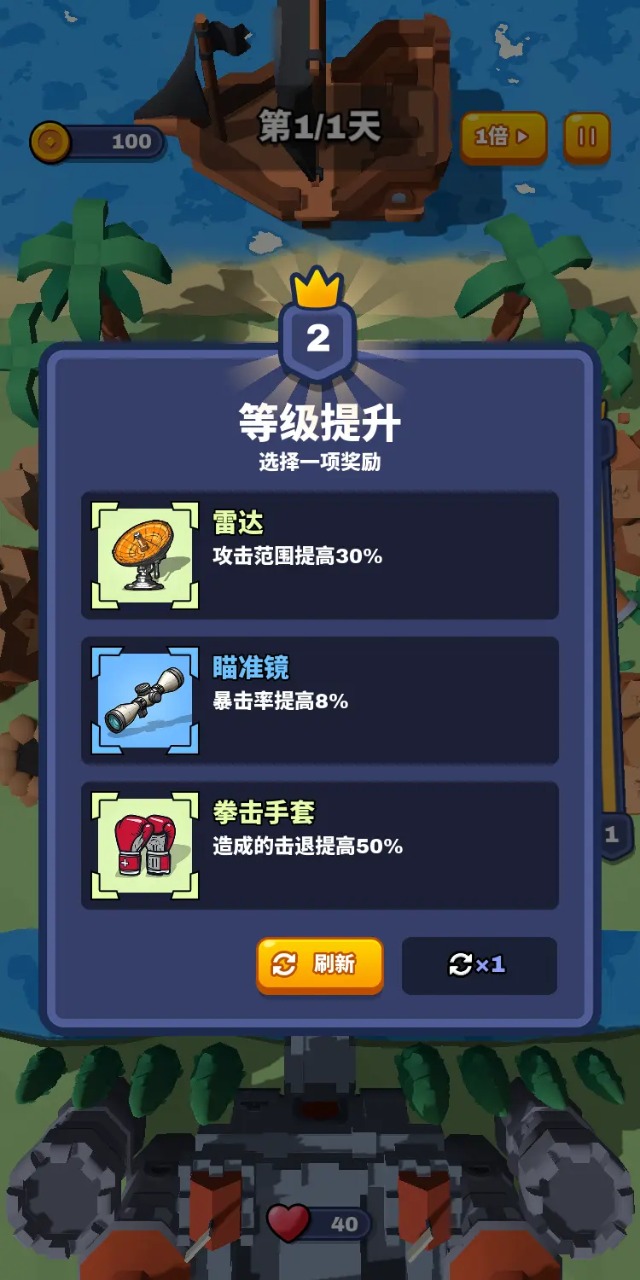Select the 雷达 attack range reward

pyautogui.click(x=320, y=555)
